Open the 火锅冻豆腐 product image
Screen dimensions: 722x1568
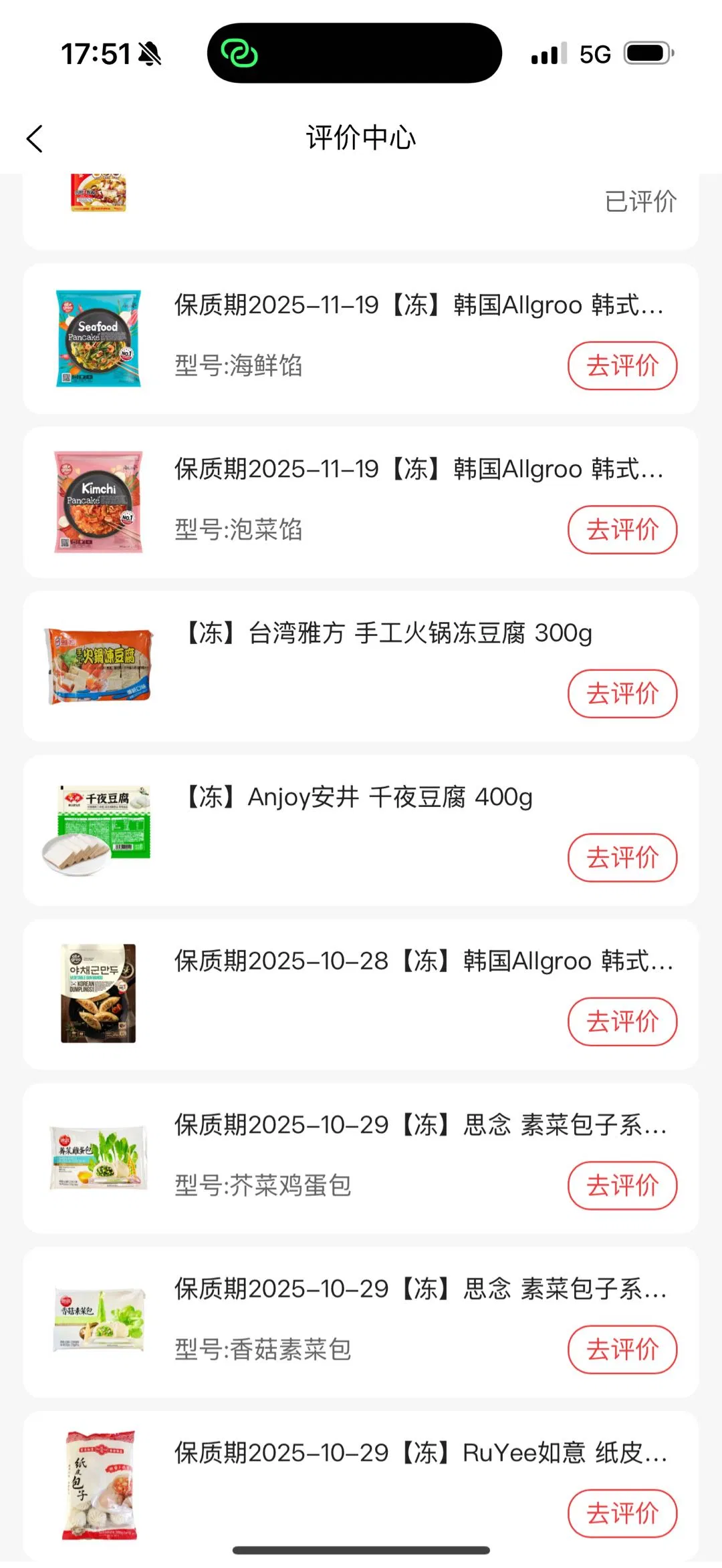coord(98,666)
